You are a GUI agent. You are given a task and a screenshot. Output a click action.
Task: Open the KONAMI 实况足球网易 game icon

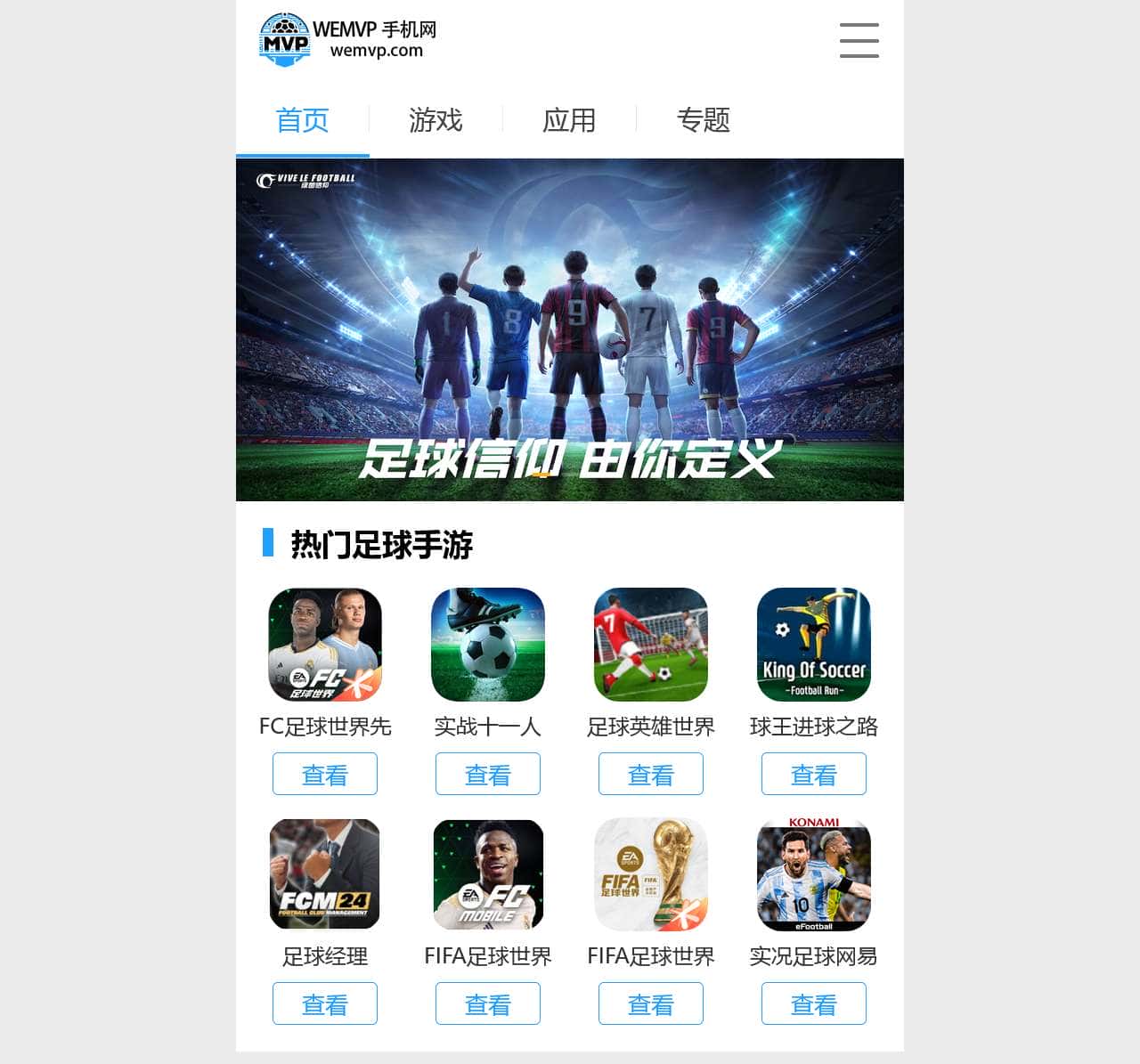point(814,874)
